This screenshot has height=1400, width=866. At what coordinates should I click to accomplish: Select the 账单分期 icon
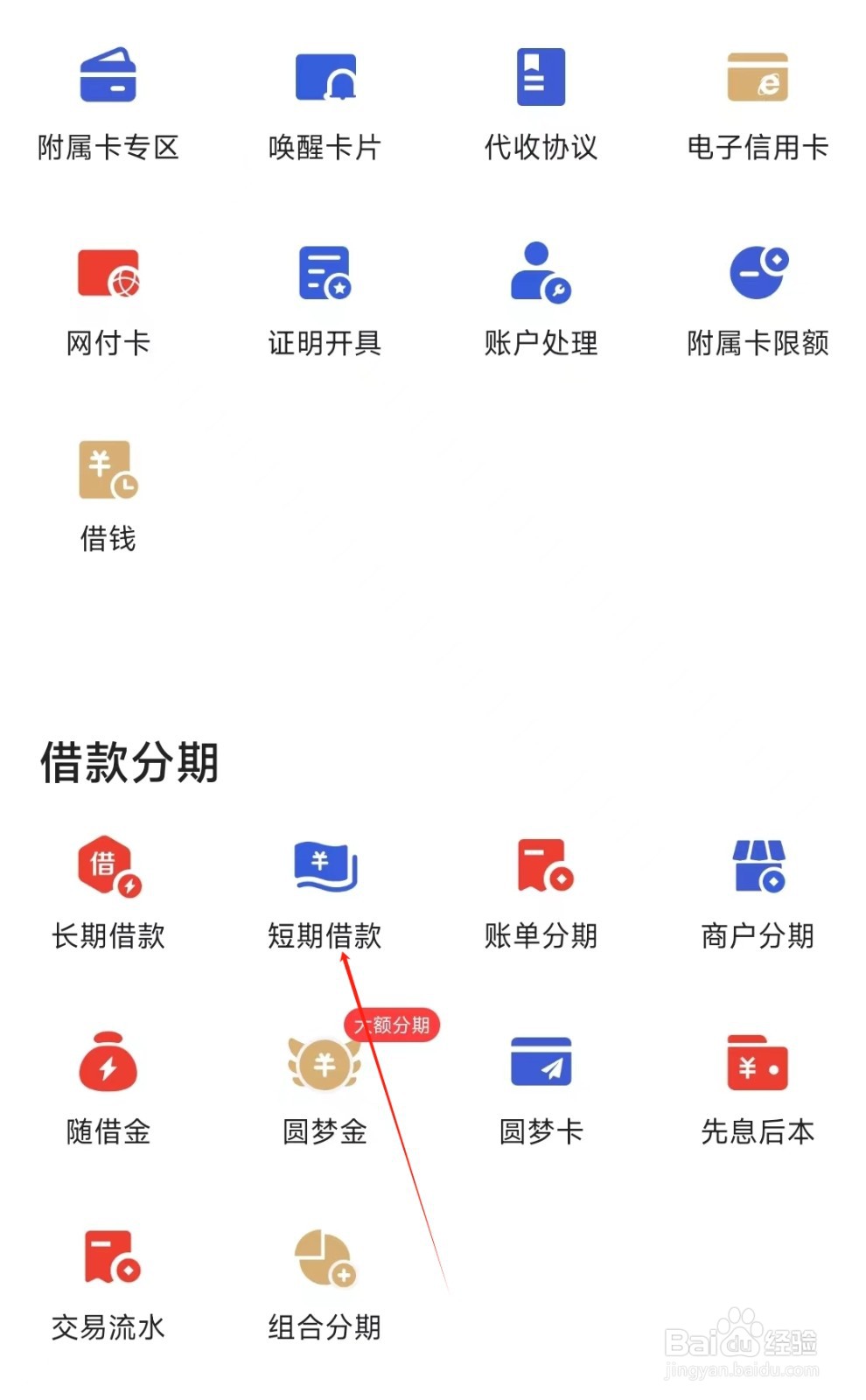pyautogui.click(x=541, y=888)
